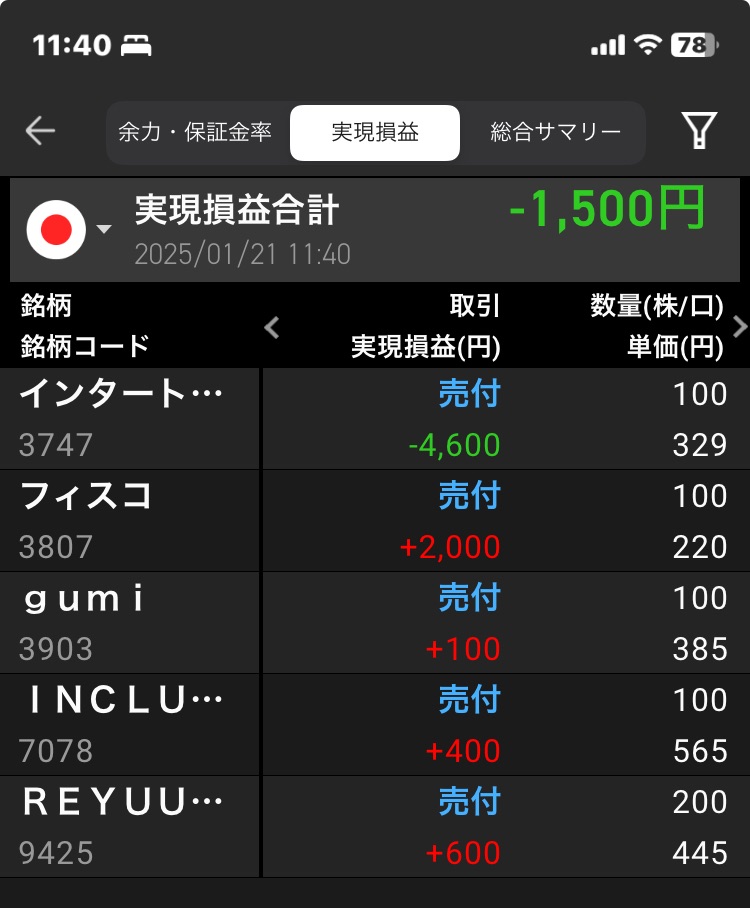Switch to the 余力・保証金率 tab

[x=195, y=132]
